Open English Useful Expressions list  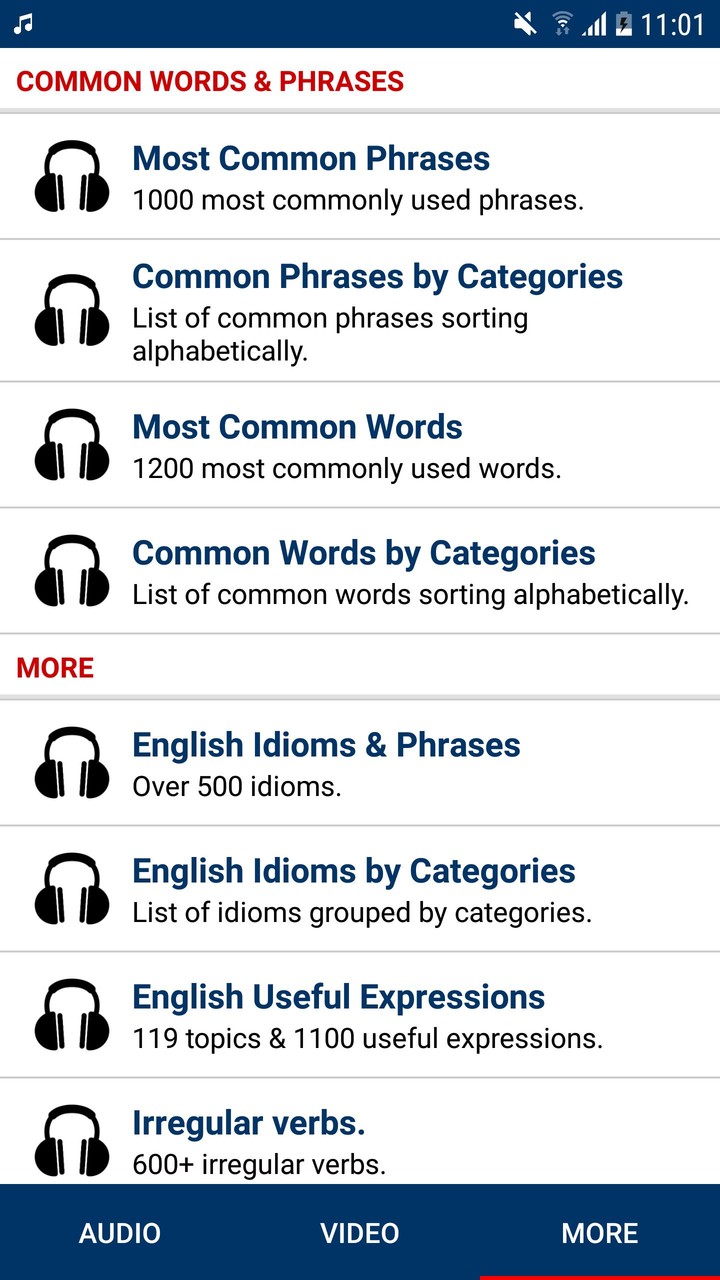click(x=338, y=997)
